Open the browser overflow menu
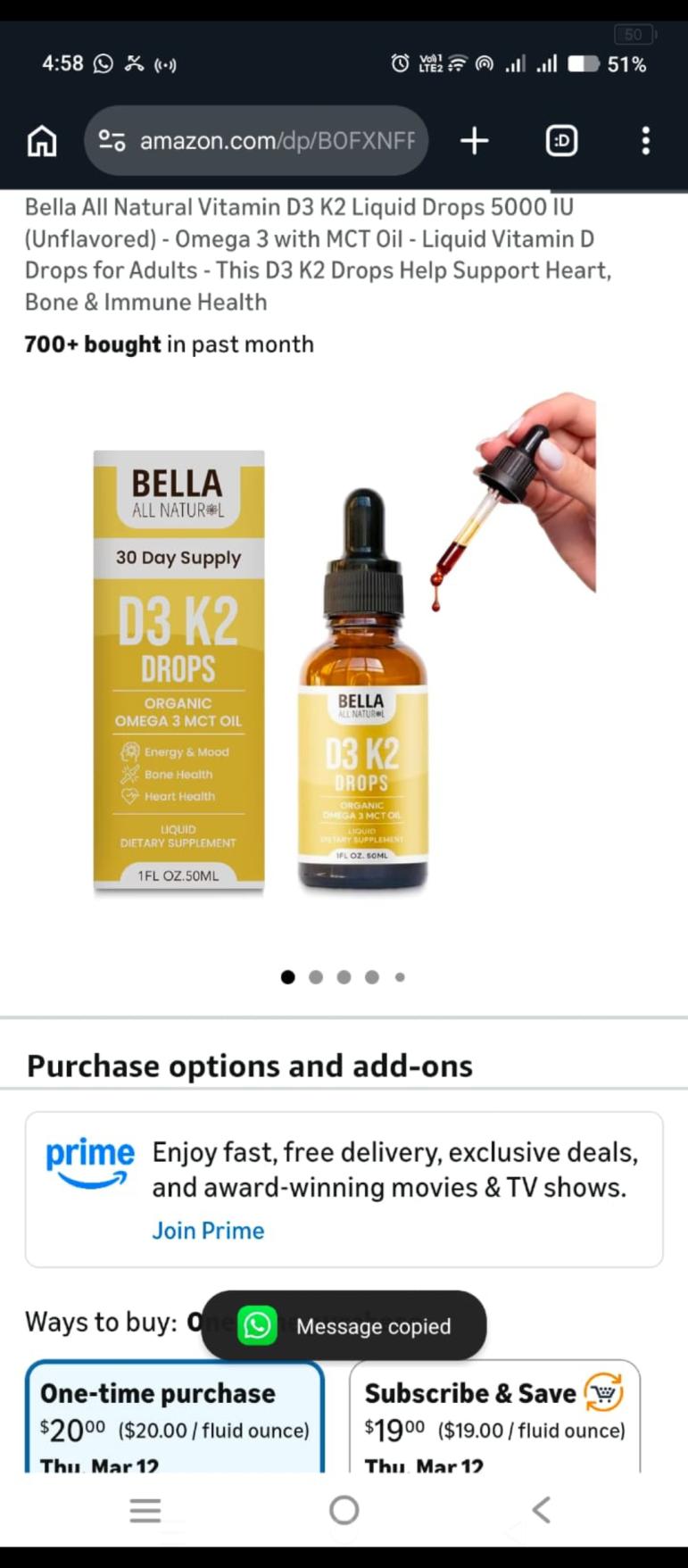The width and height of the screenshot is (688, 1568). pyautogui.click(x=645, y=141)
